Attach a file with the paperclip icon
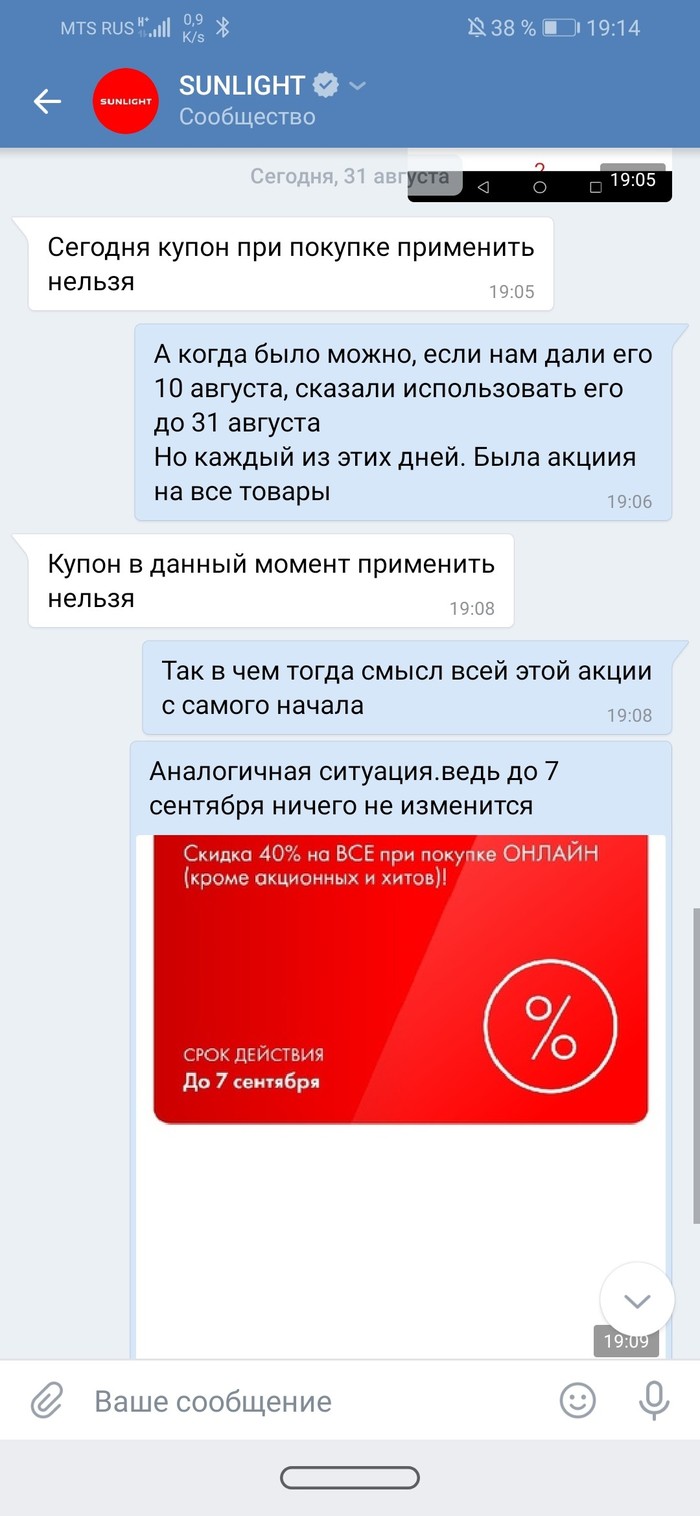The width and height of the screenshot is (700, 1516). pos(47,1401)
